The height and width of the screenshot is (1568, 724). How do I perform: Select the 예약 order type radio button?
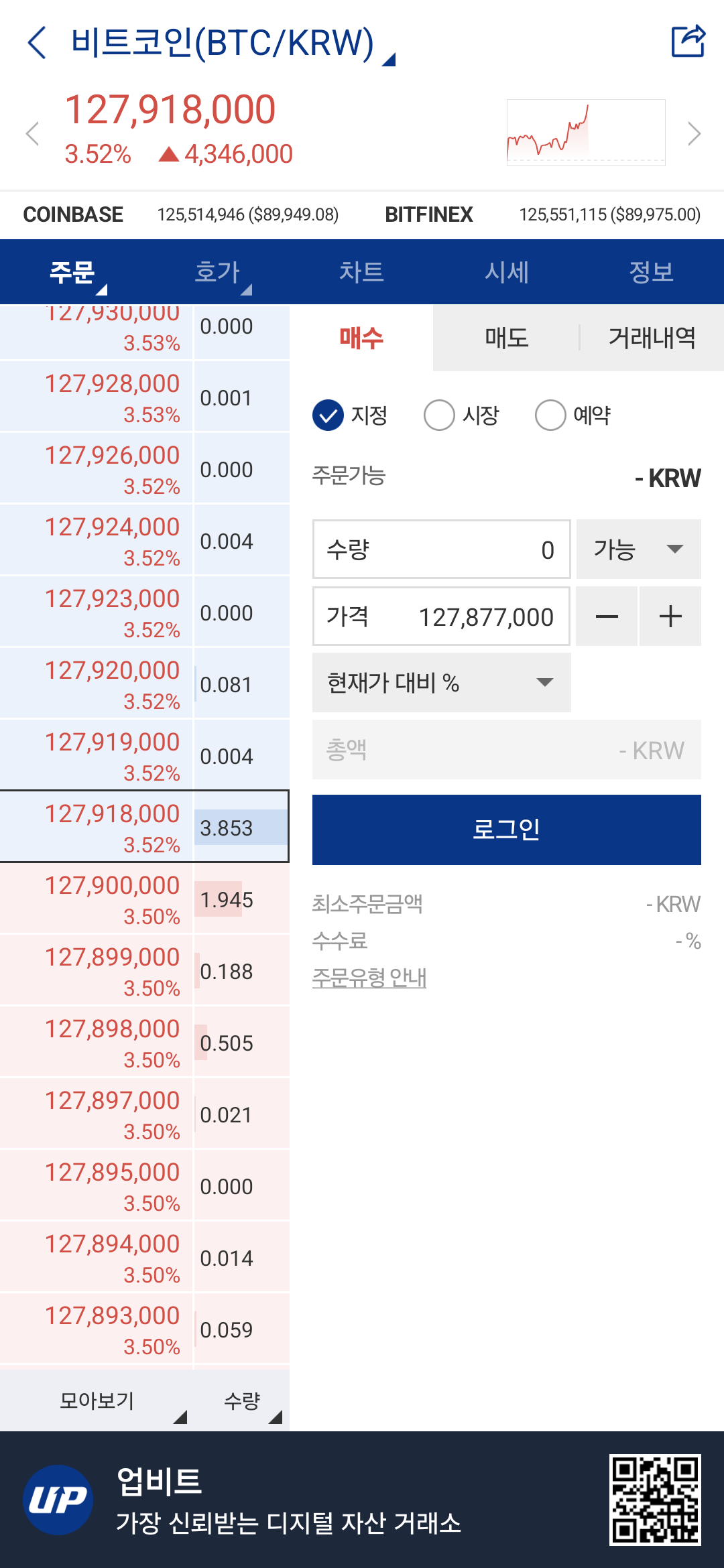pyautogui.click(x=550, y=415)
